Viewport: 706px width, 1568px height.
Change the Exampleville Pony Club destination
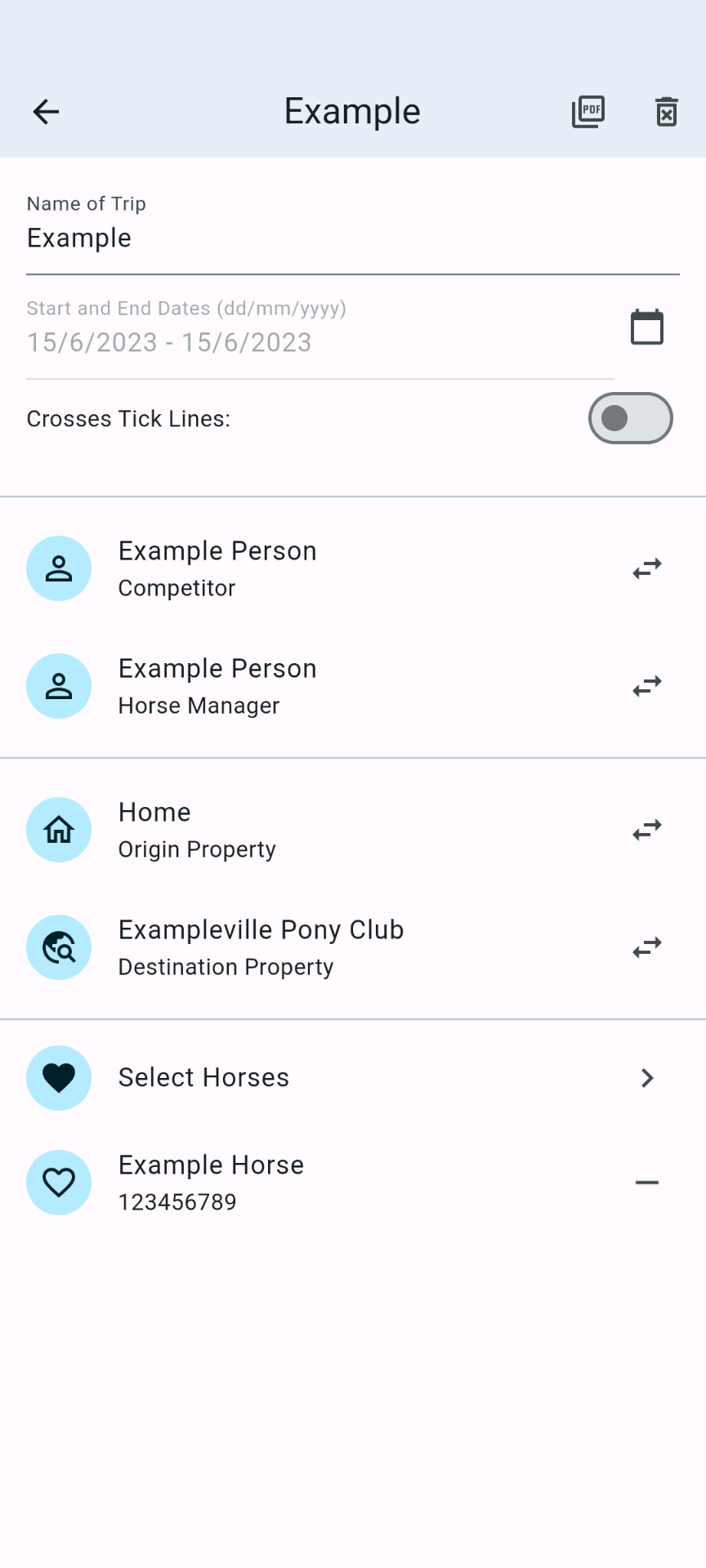[646, 947]
